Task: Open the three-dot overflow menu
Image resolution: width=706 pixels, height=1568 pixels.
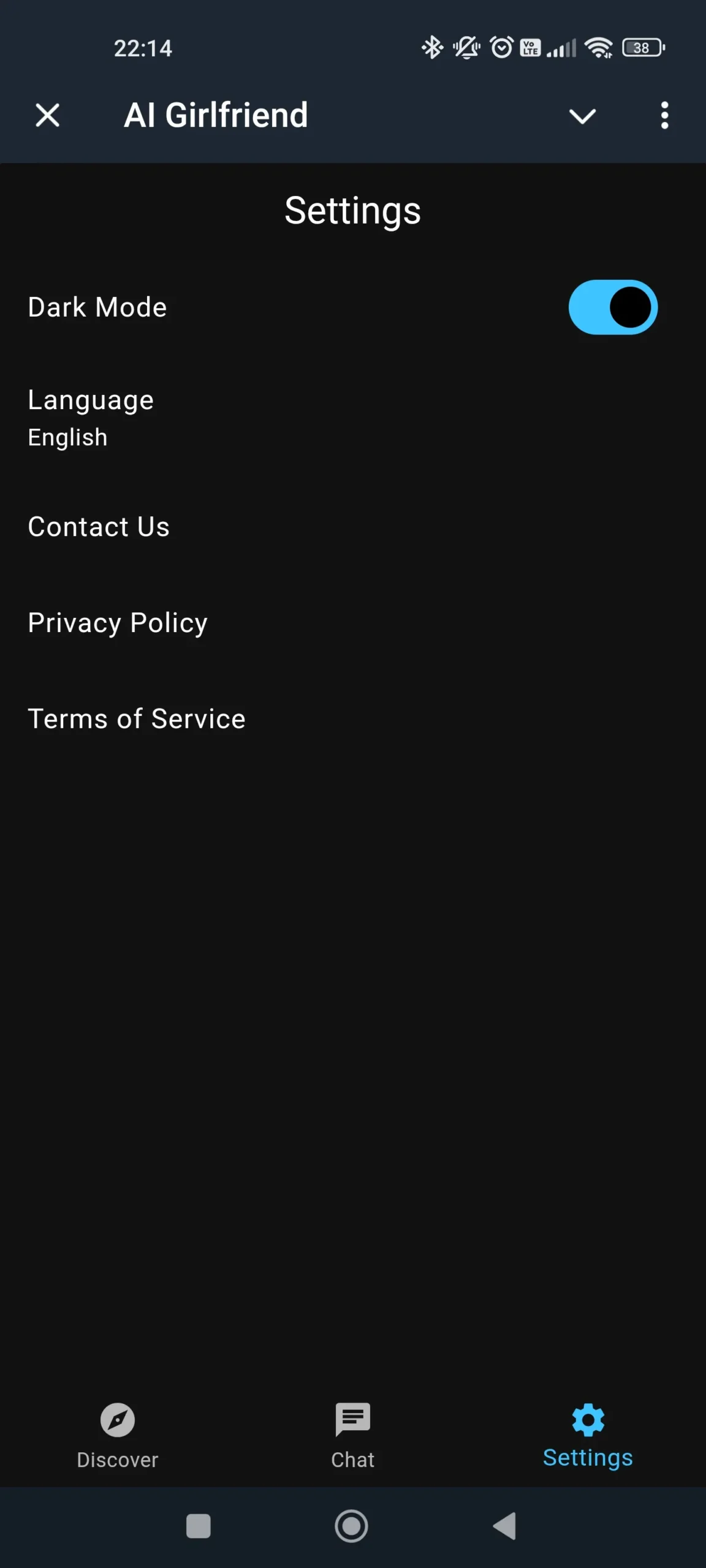Action: (x=664, y=115)
